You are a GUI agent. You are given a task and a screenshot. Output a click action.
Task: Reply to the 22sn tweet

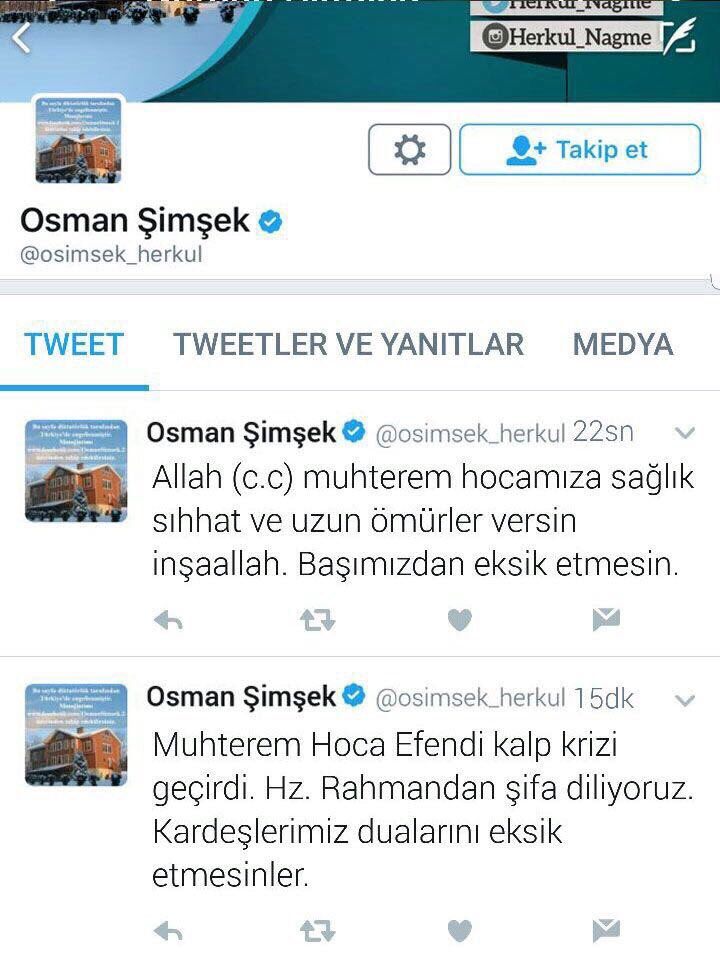168,621
